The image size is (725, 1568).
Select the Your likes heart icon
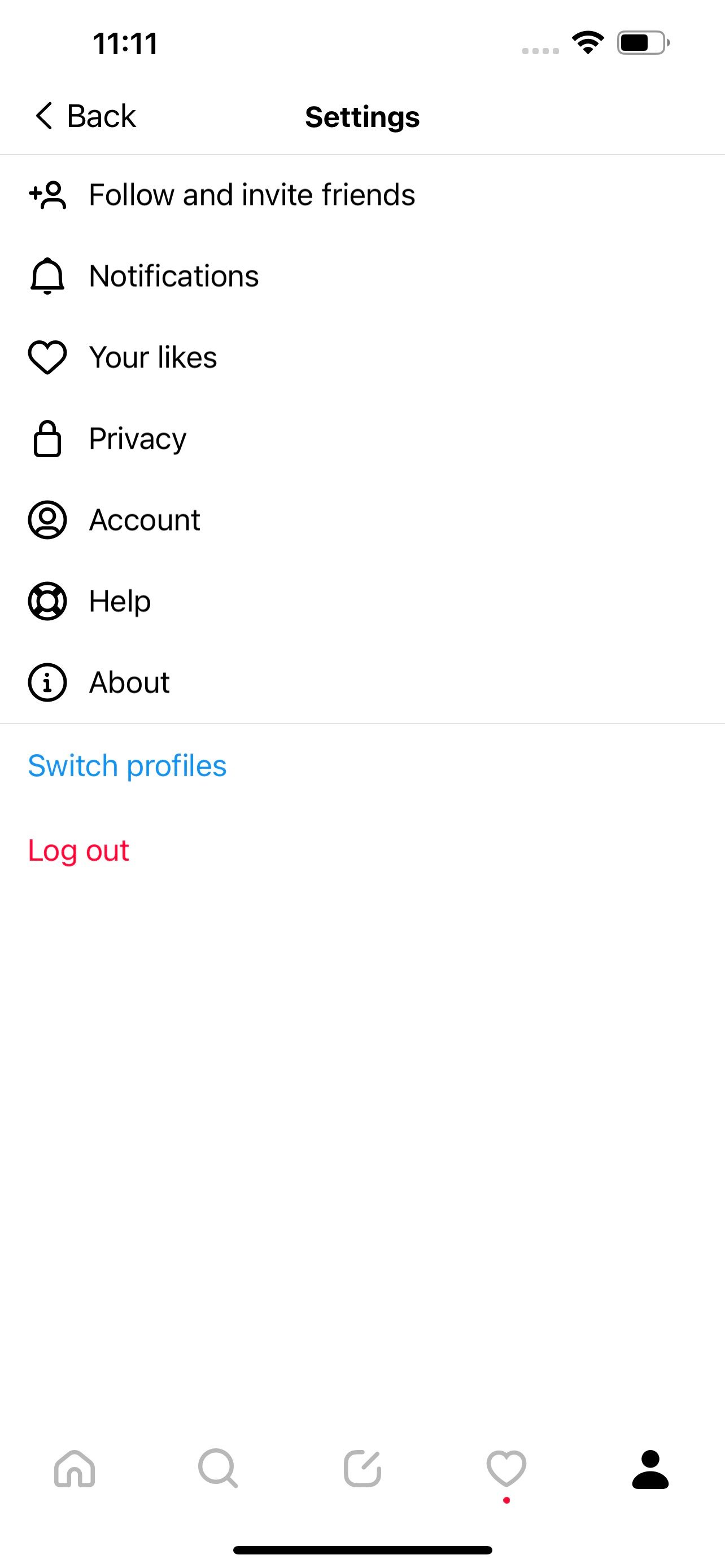47,357
